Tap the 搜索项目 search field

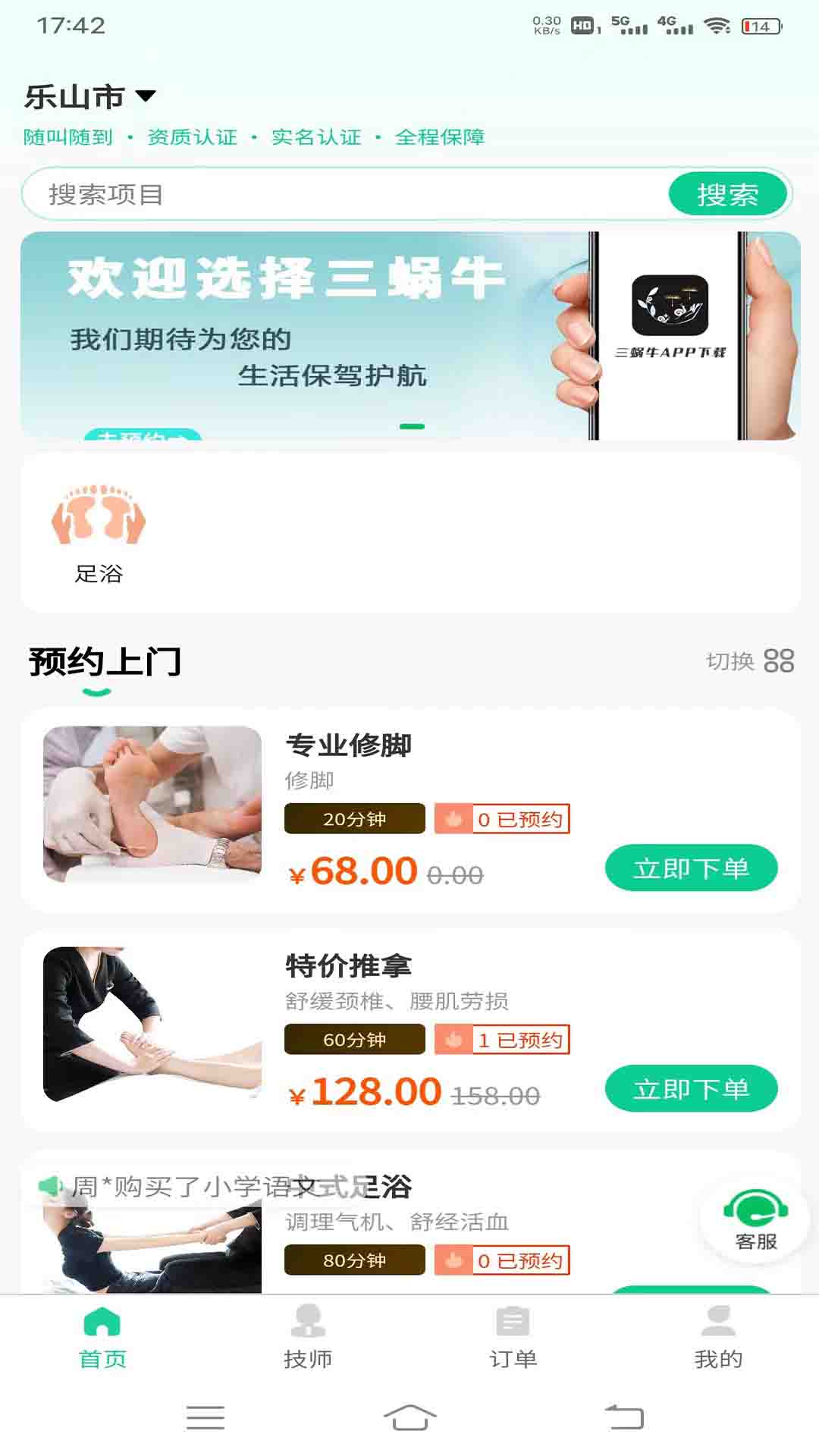coord(345,194)
